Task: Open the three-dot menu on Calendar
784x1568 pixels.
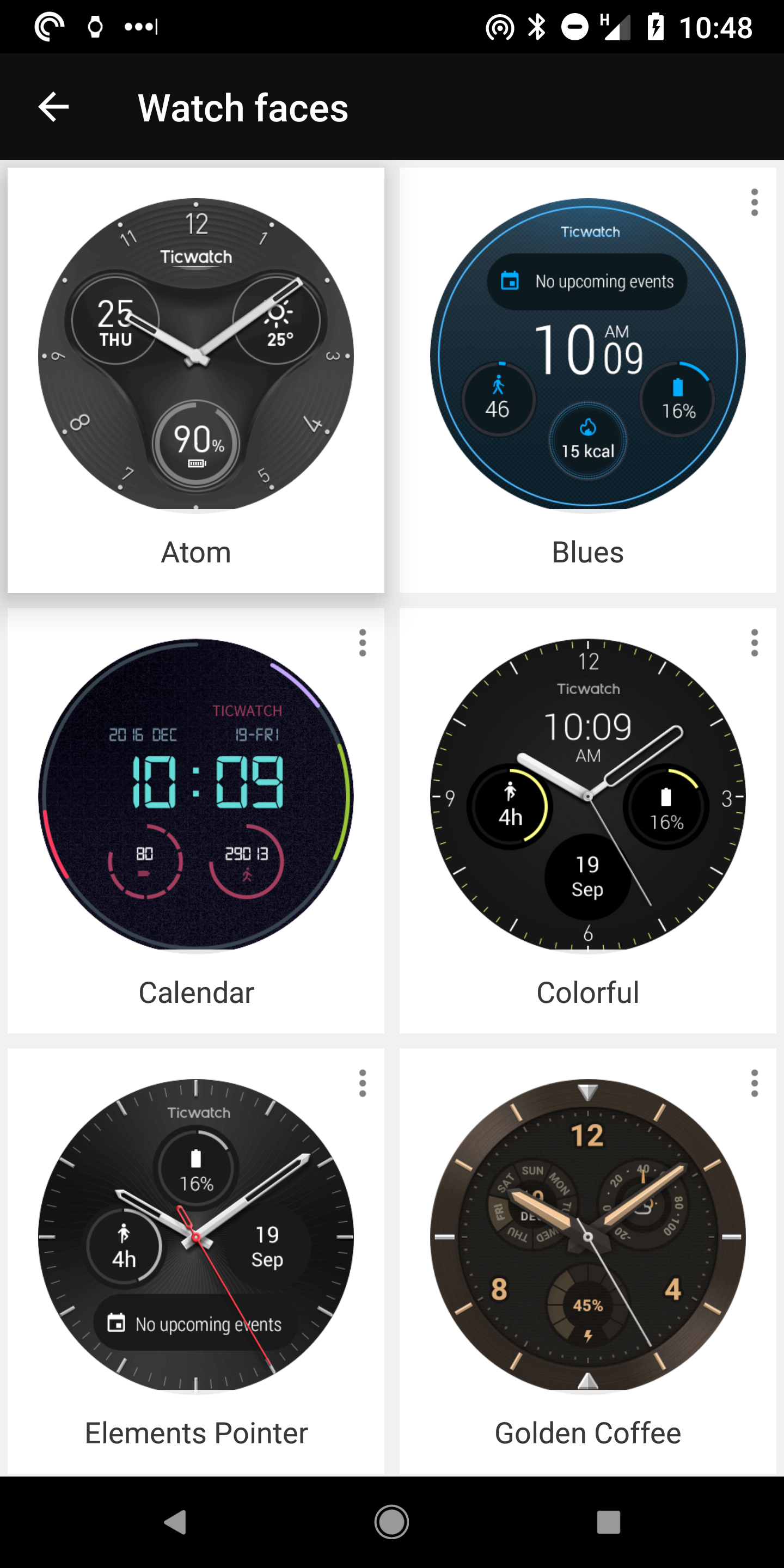Action: tap(363, 643)
